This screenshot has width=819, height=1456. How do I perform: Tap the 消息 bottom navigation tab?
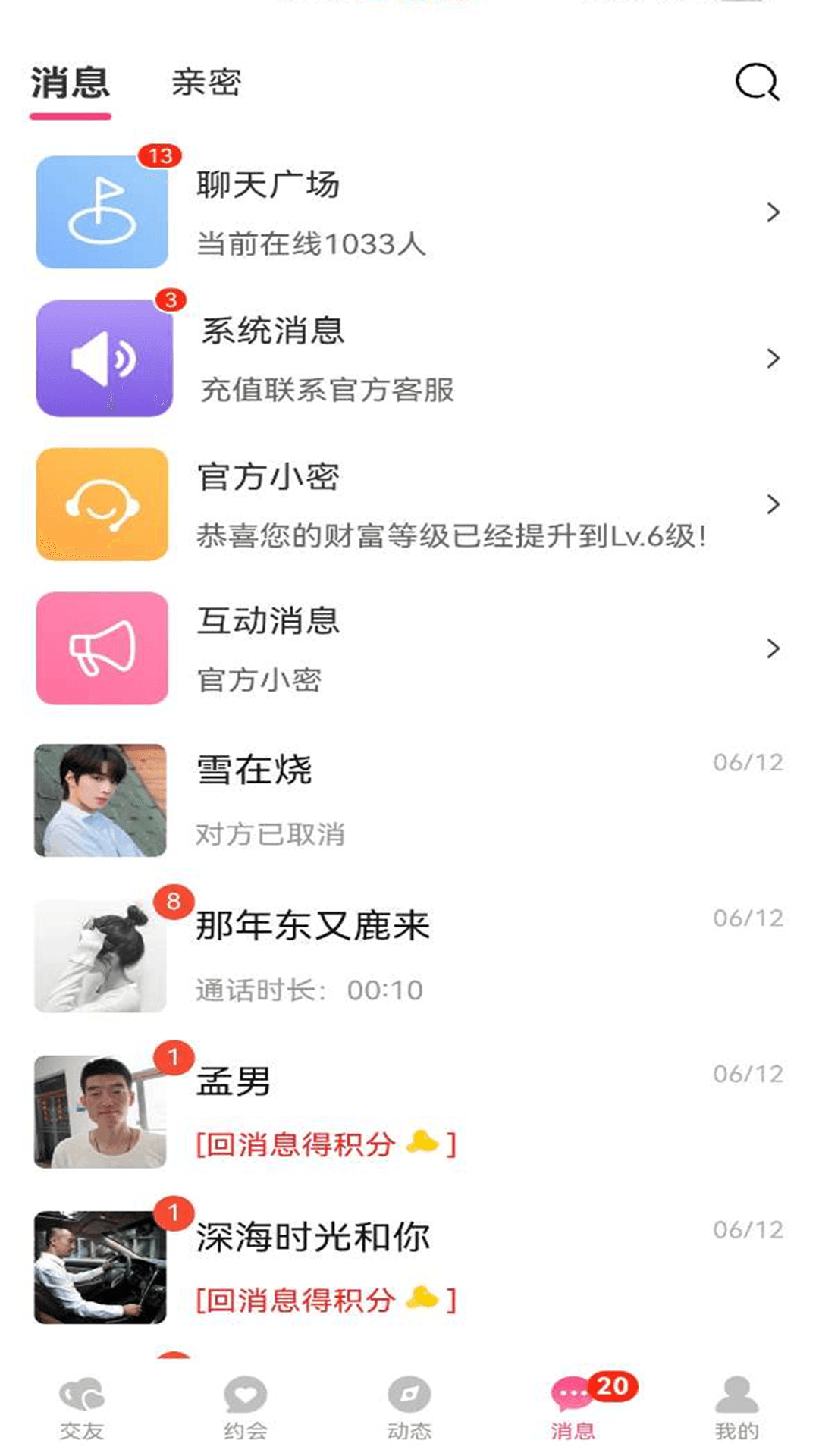[x=573, y=1409]
